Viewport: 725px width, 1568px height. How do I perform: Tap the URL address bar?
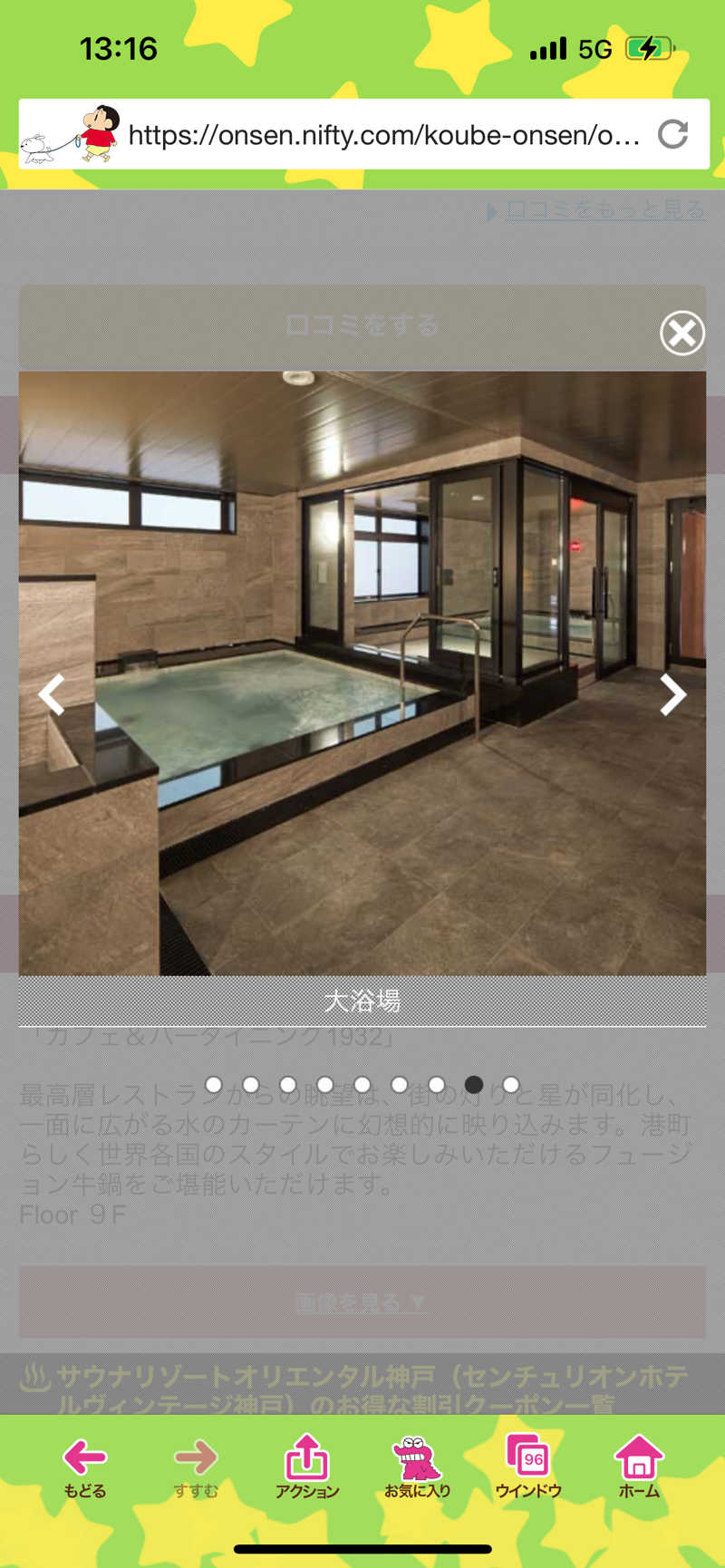[x=383, y=135]
